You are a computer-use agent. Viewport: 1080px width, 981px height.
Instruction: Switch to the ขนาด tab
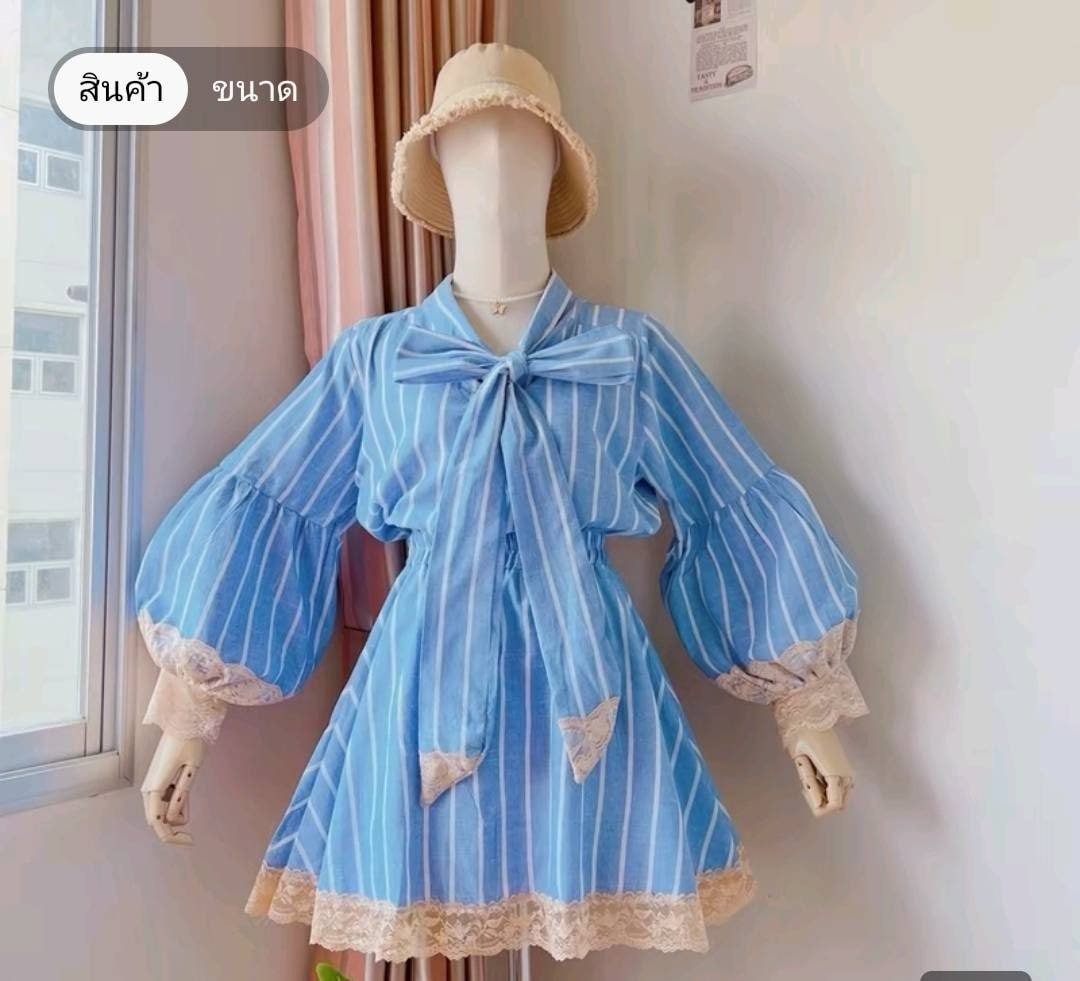point(255,90)
